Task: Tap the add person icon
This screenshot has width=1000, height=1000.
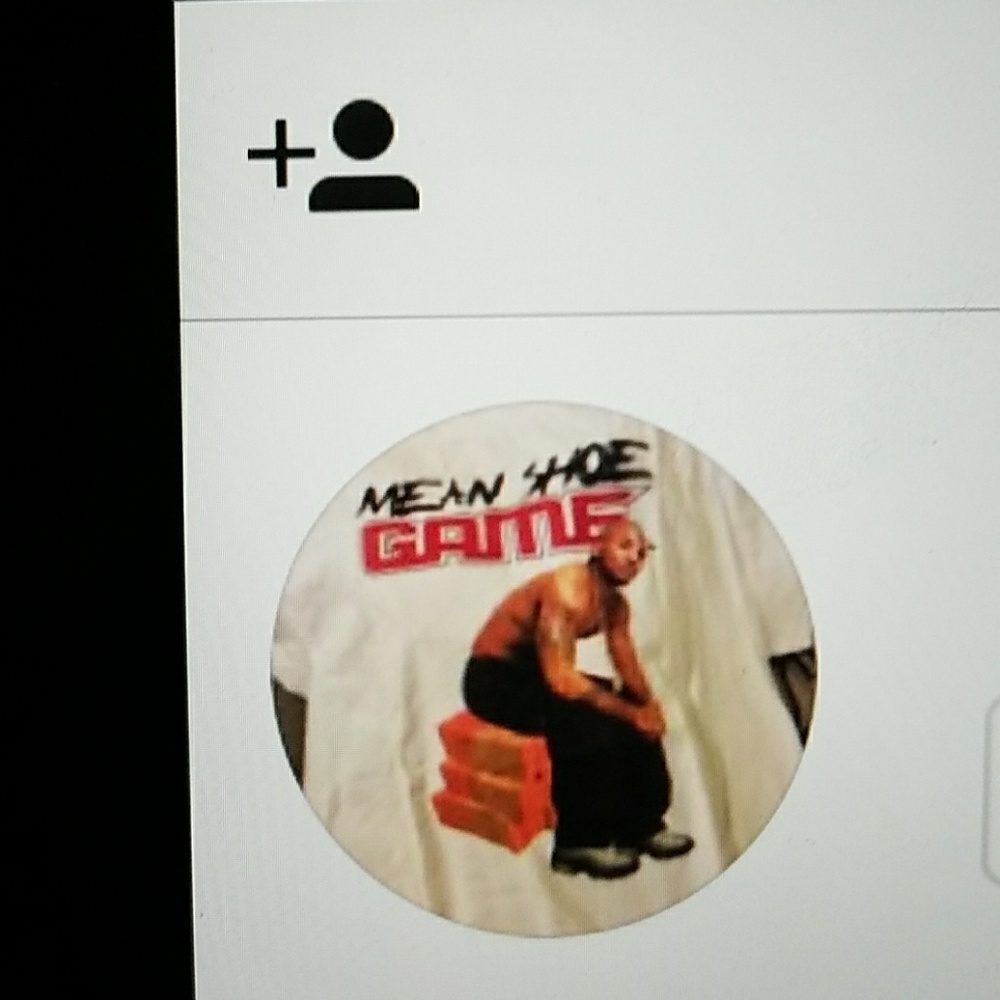Action: (x=335, y=157)
